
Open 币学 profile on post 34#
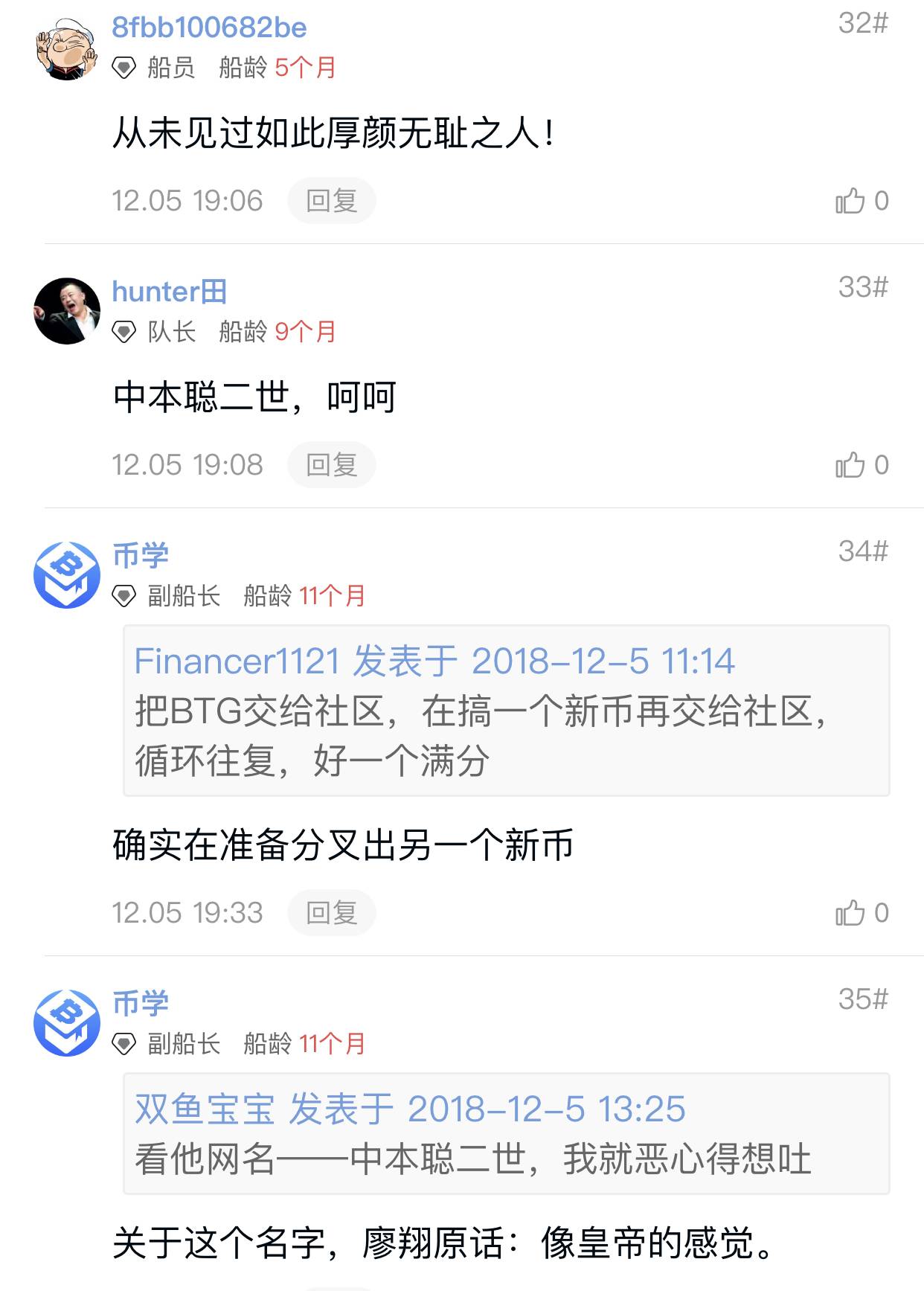tap(141, 555)
